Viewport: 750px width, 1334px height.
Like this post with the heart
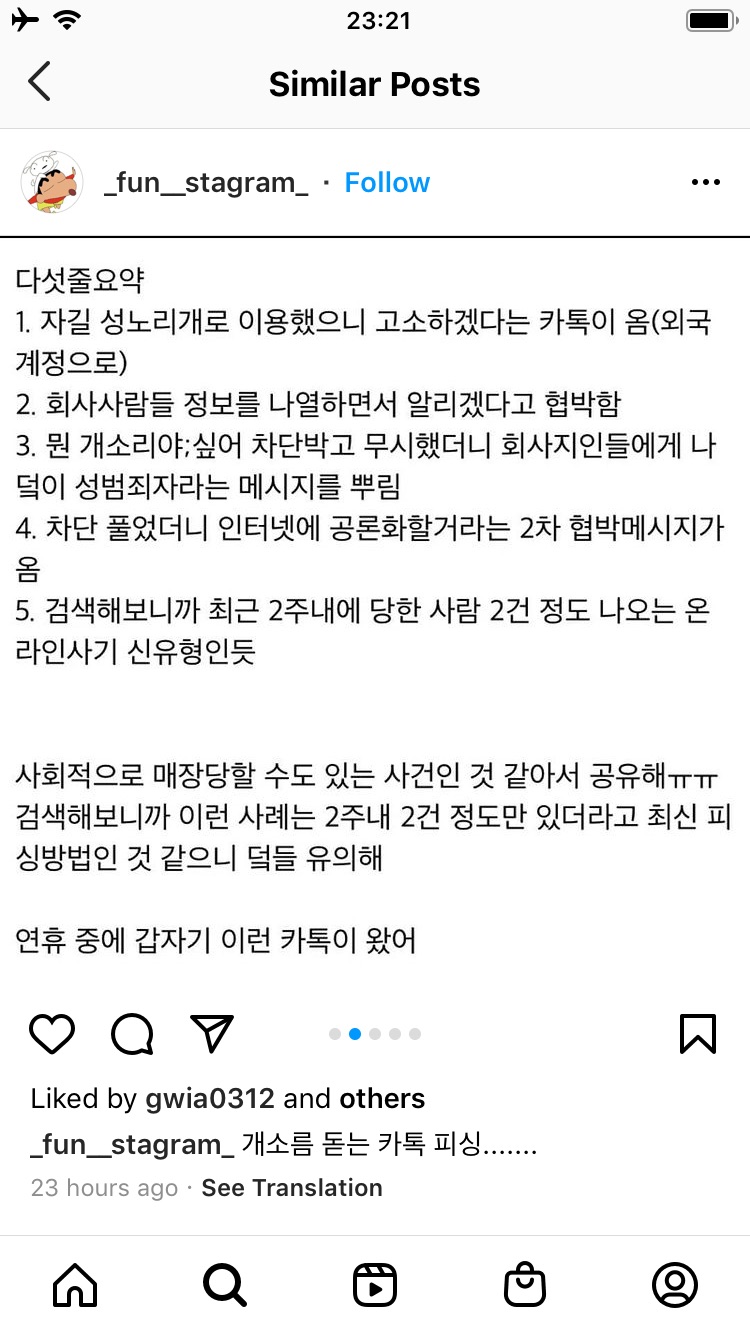coord(52,1034)
